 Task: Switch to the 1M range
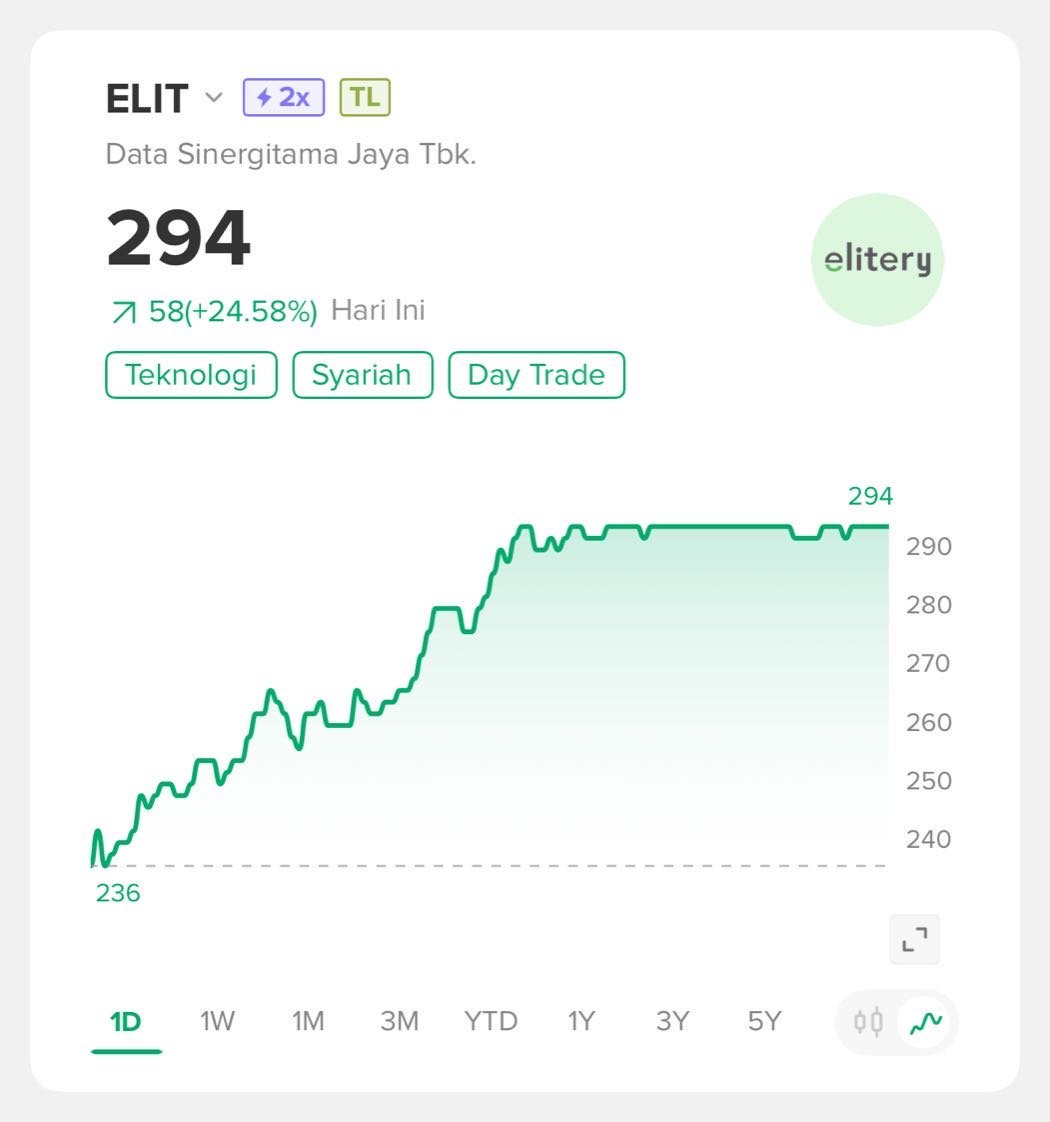click(x=308, y=1022)
